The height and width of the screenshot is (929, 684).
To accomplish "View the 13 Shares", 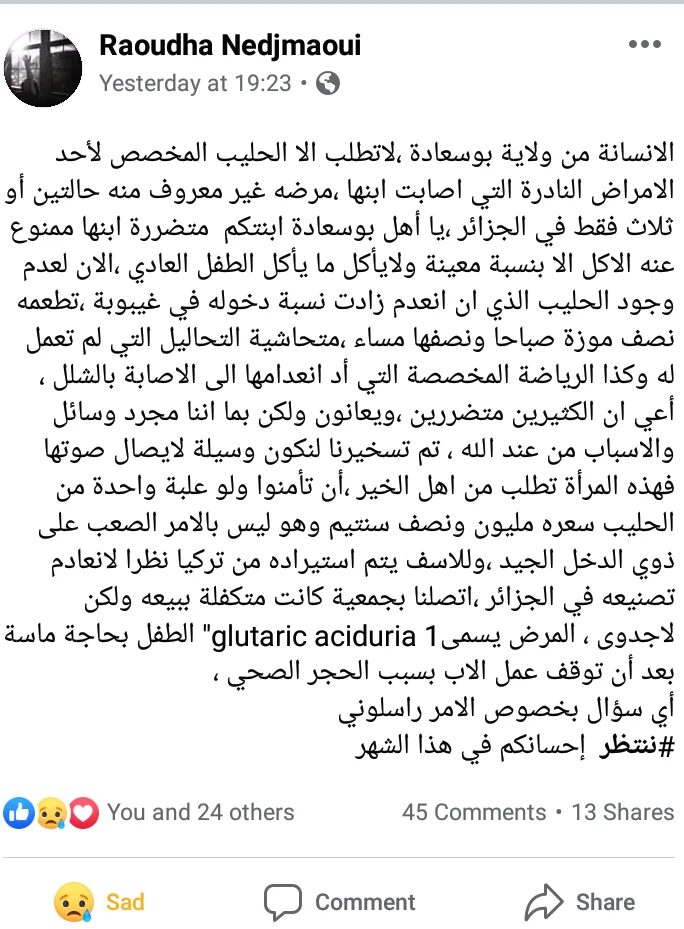I will coord(622,812).
